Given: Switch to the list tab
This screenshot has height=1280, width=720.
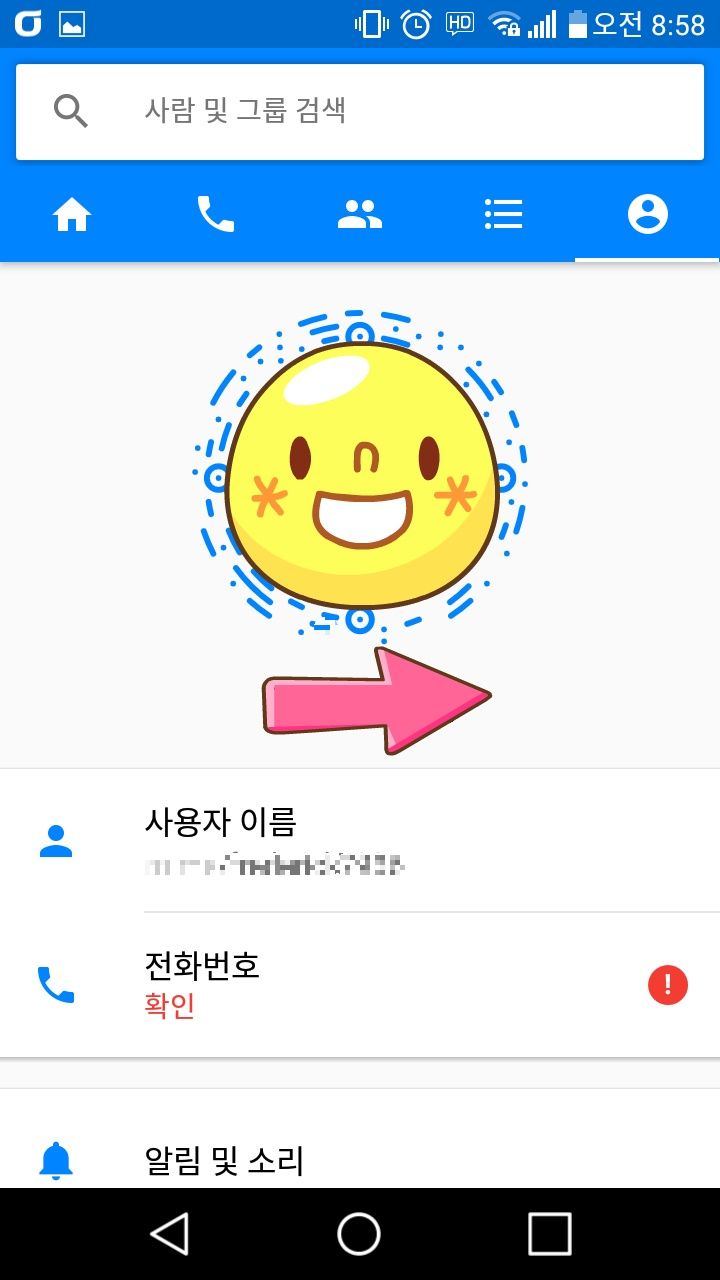Looking at the screenshot, I should [503, 214].
